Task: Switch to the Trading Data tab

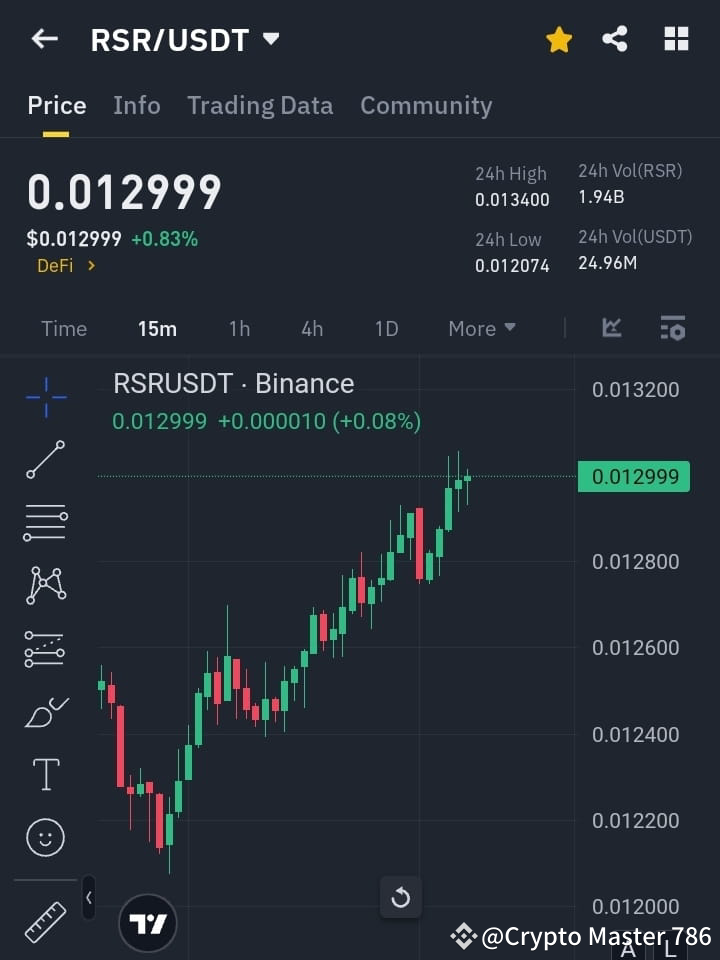Action: (x=260, y=105)
